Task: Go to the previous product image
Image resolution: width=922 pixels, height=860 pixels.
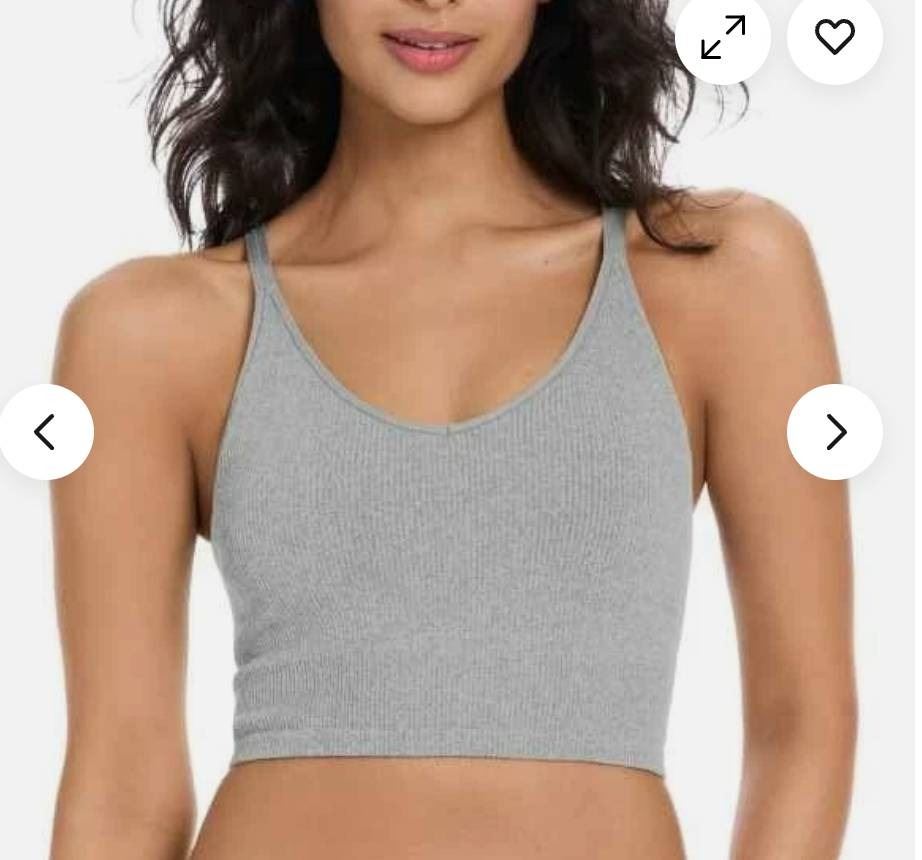Action: [46, 432]
